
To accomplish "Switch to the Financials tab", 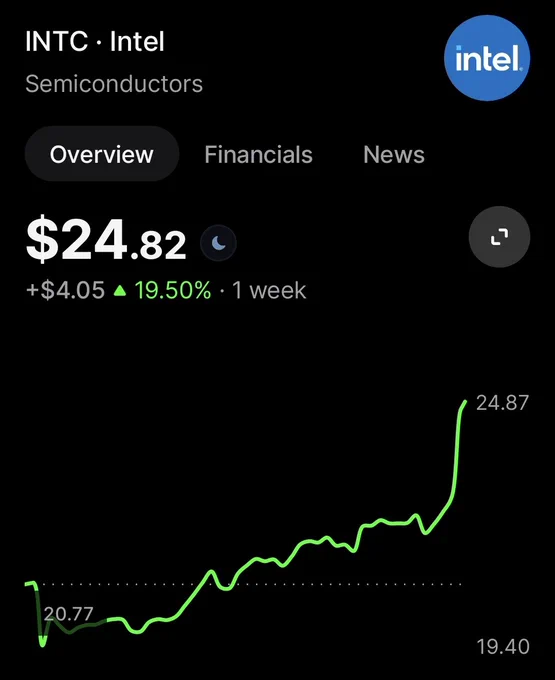I will (x=258, y=154).
